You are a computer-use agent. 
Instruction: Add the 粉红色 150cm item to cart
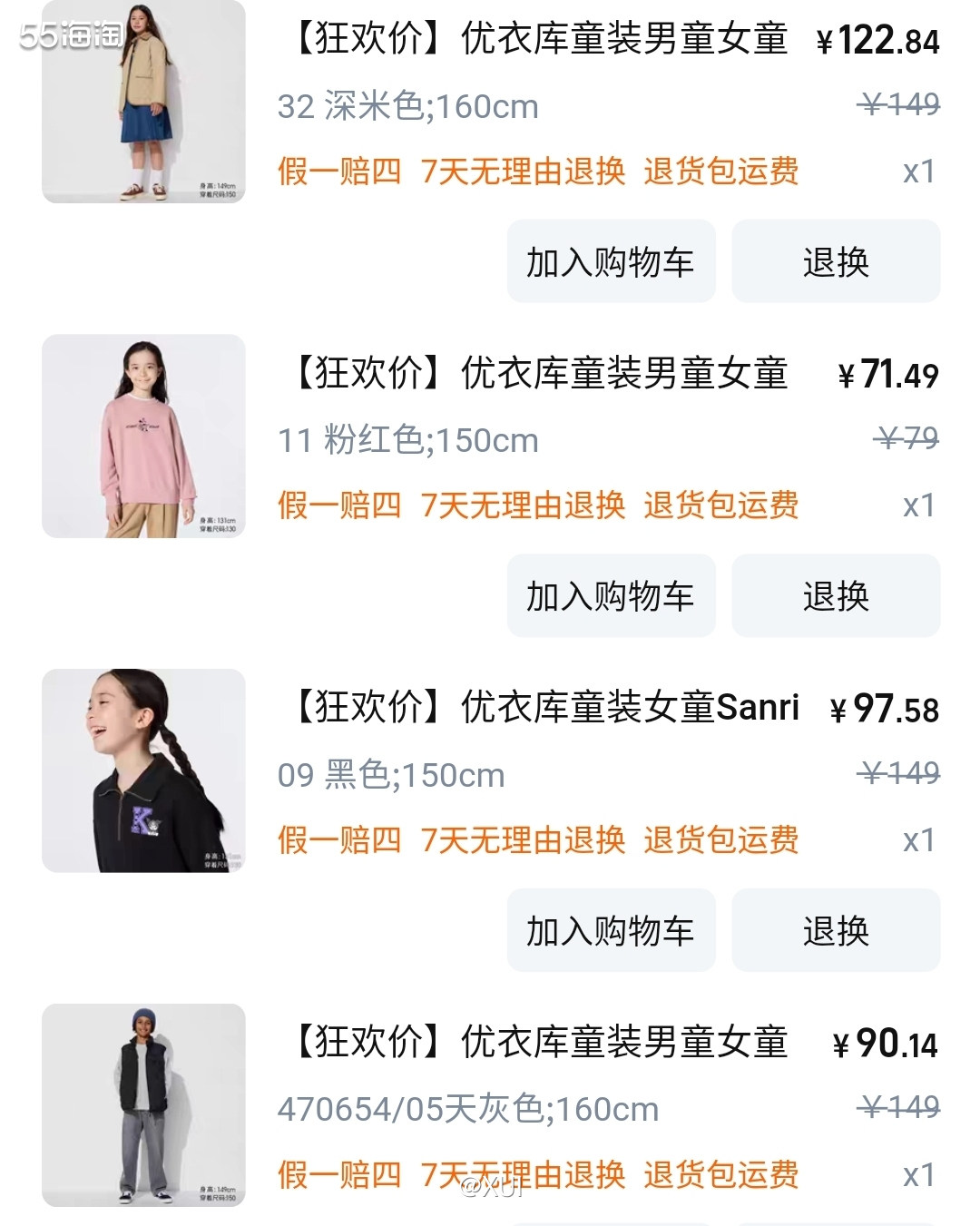coord(611,595)
